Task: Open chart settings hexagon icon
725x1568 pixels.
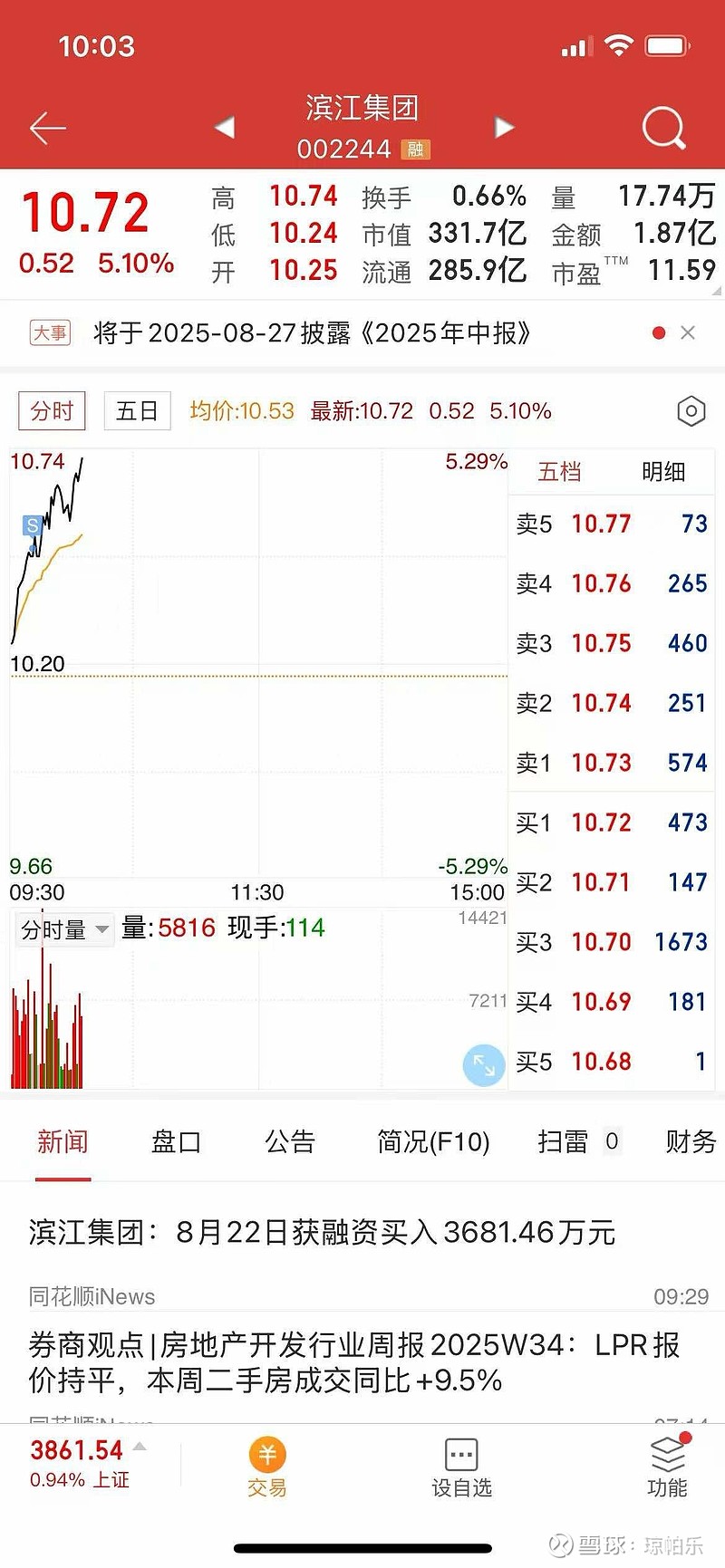Action: pyautogui.click(x=691, y=411)
